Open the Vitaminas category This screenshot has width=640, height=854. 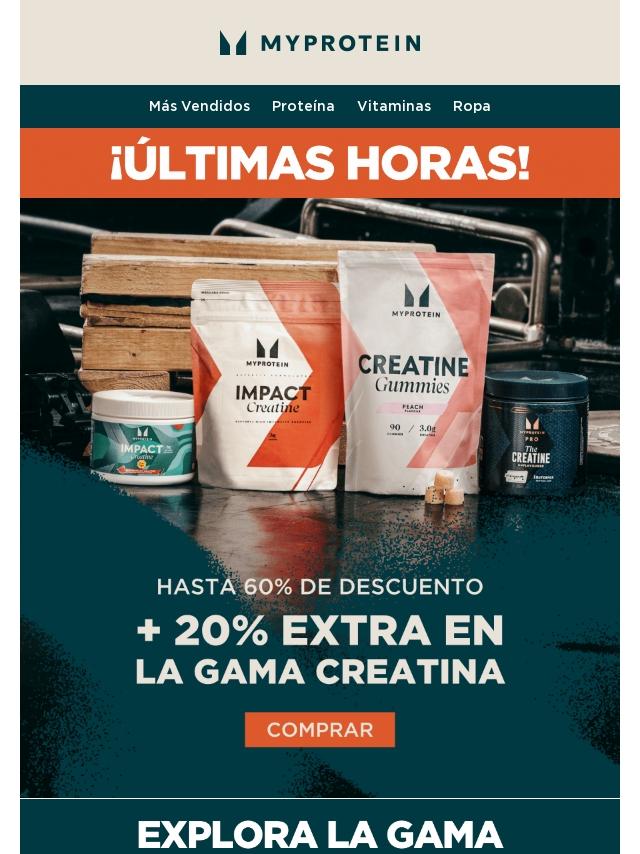(394, 106)
